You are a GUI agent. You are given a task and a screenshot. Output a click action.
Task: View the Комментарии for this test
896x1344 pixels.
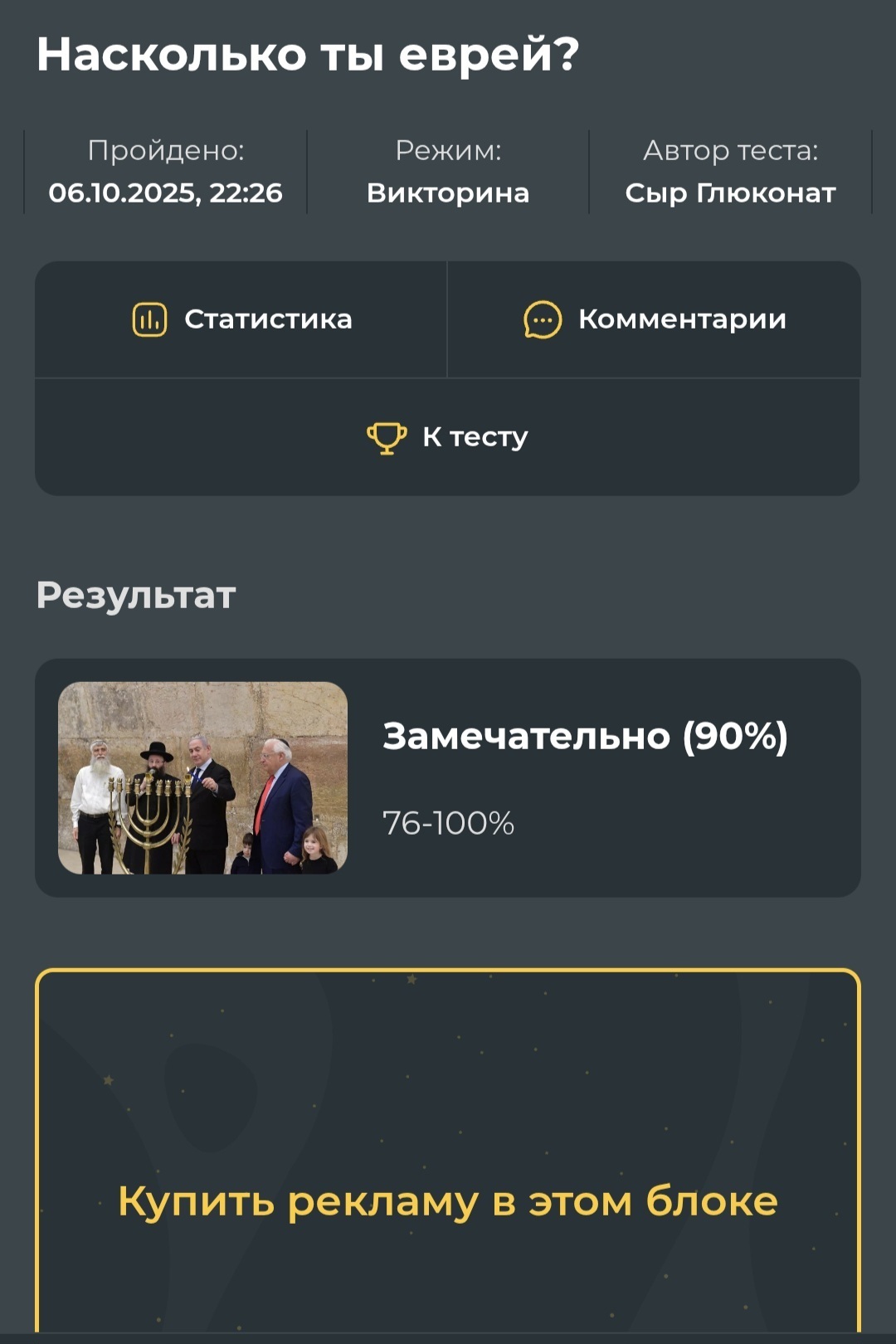[654, 319]
